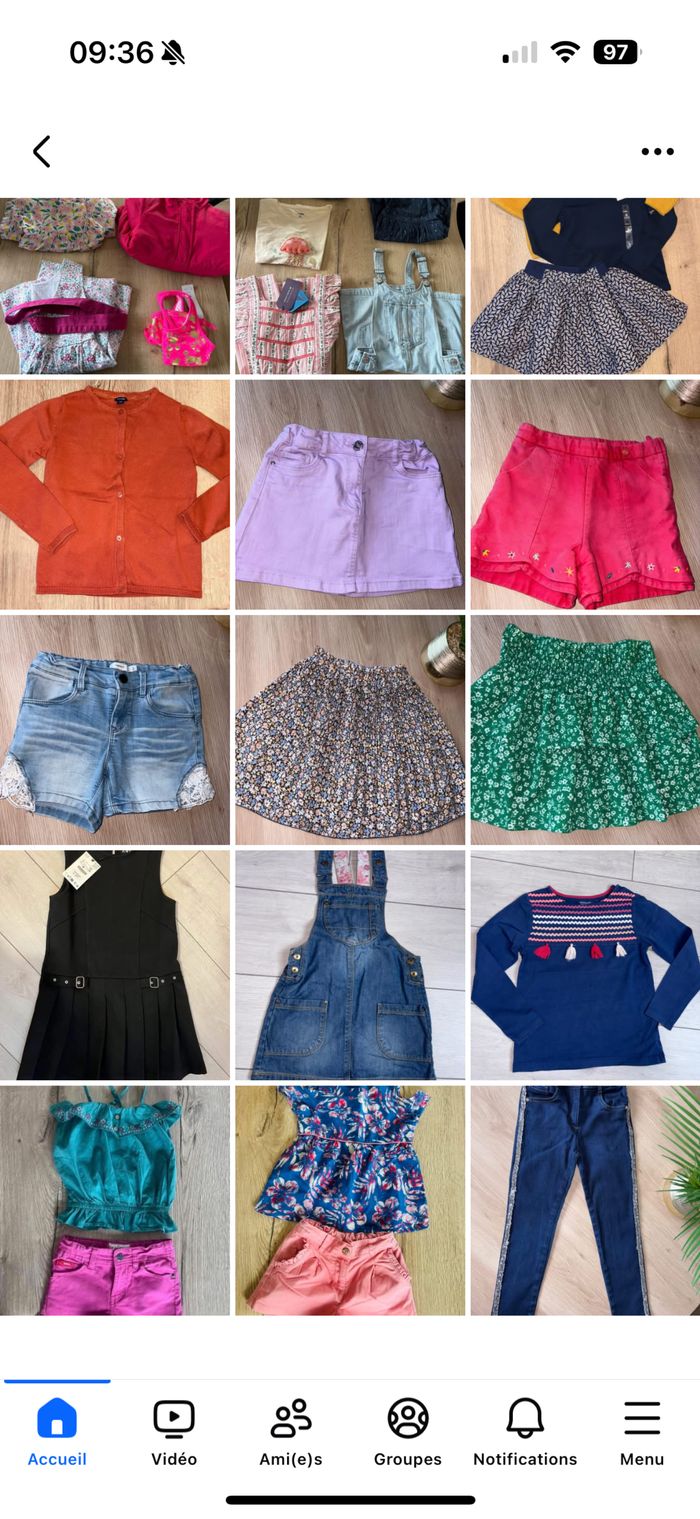Open the navy top and patterned skirt photo

pyautogui.click(x=585, y=286)
